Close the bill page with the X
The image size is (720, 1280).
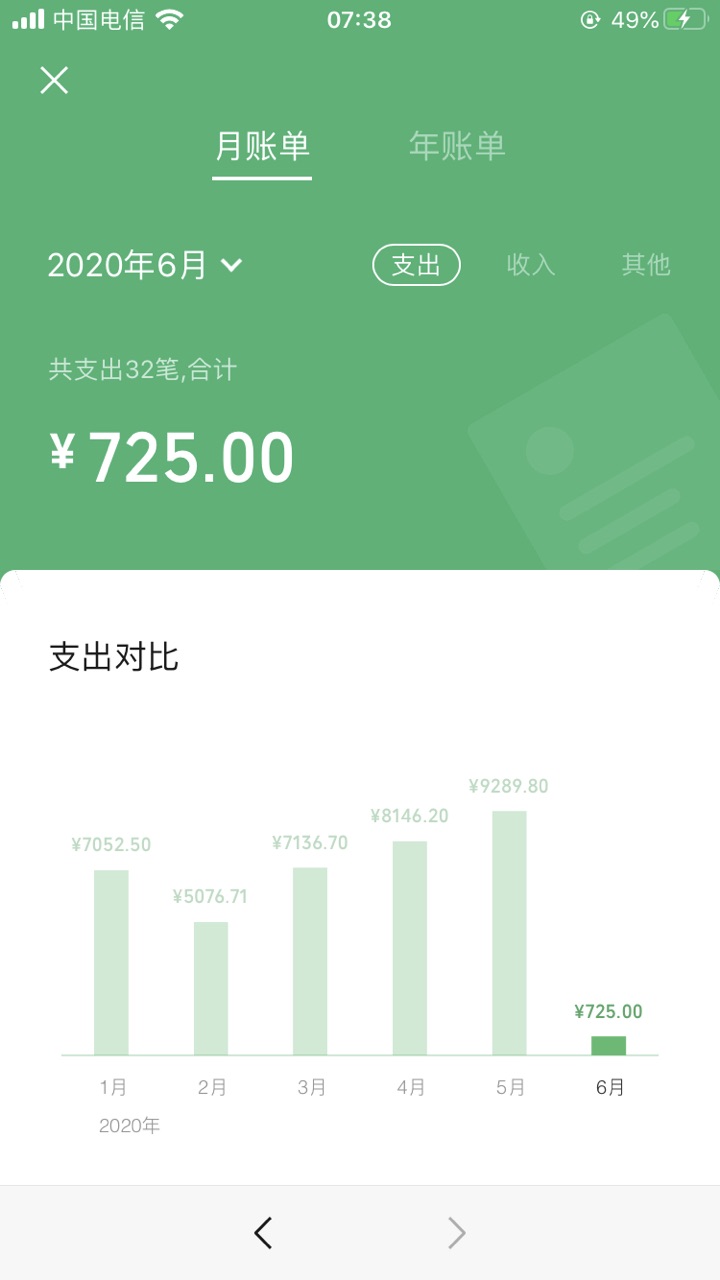pos(54,80)
